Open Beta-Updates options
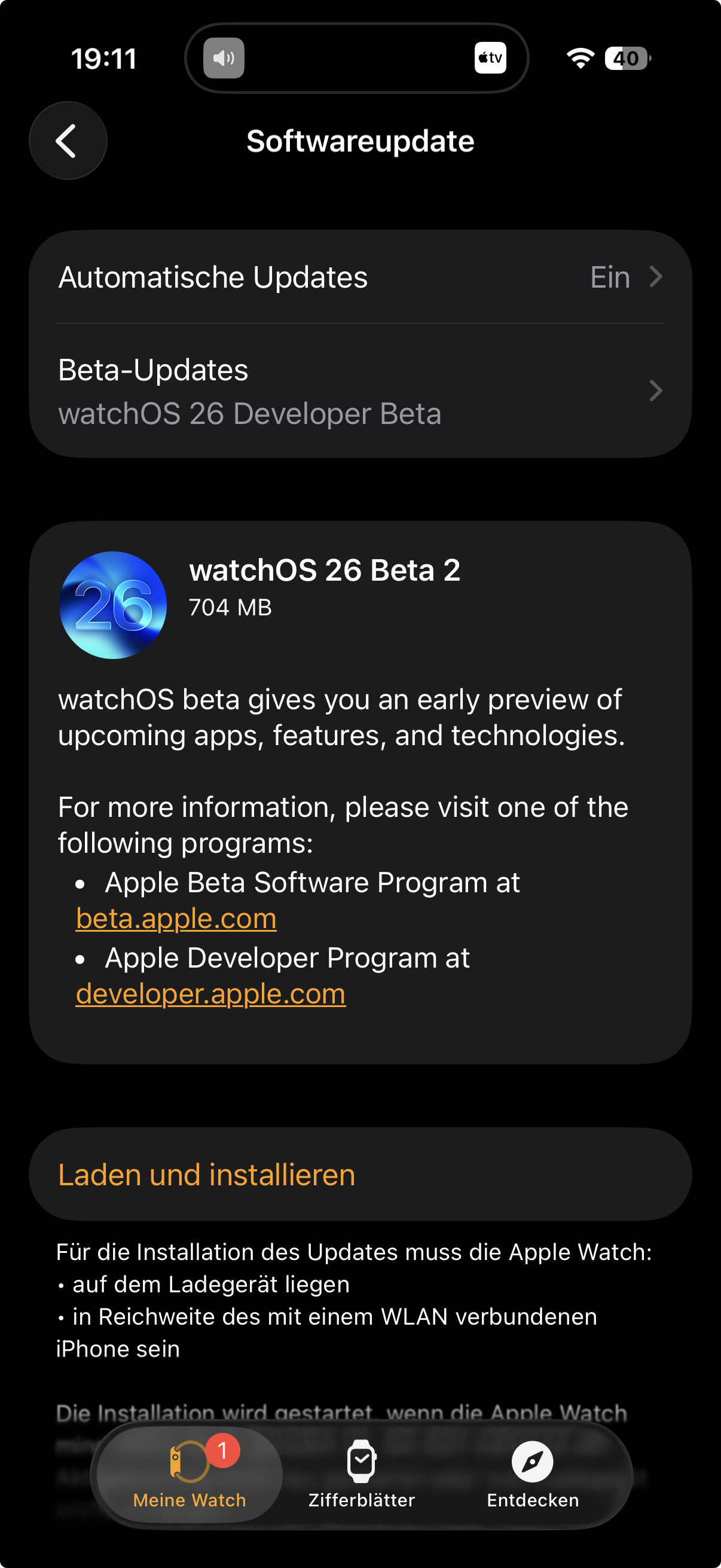Image resolution: width=721 pixels, height=1568 pixels. 360,391
